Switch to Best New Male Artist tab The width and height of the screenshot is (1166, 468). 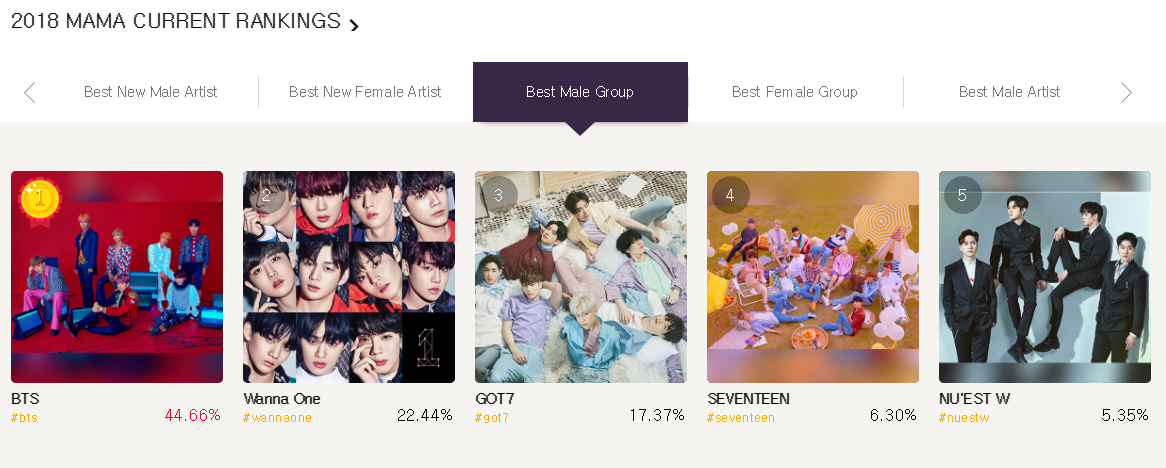(x=150, y=92)
